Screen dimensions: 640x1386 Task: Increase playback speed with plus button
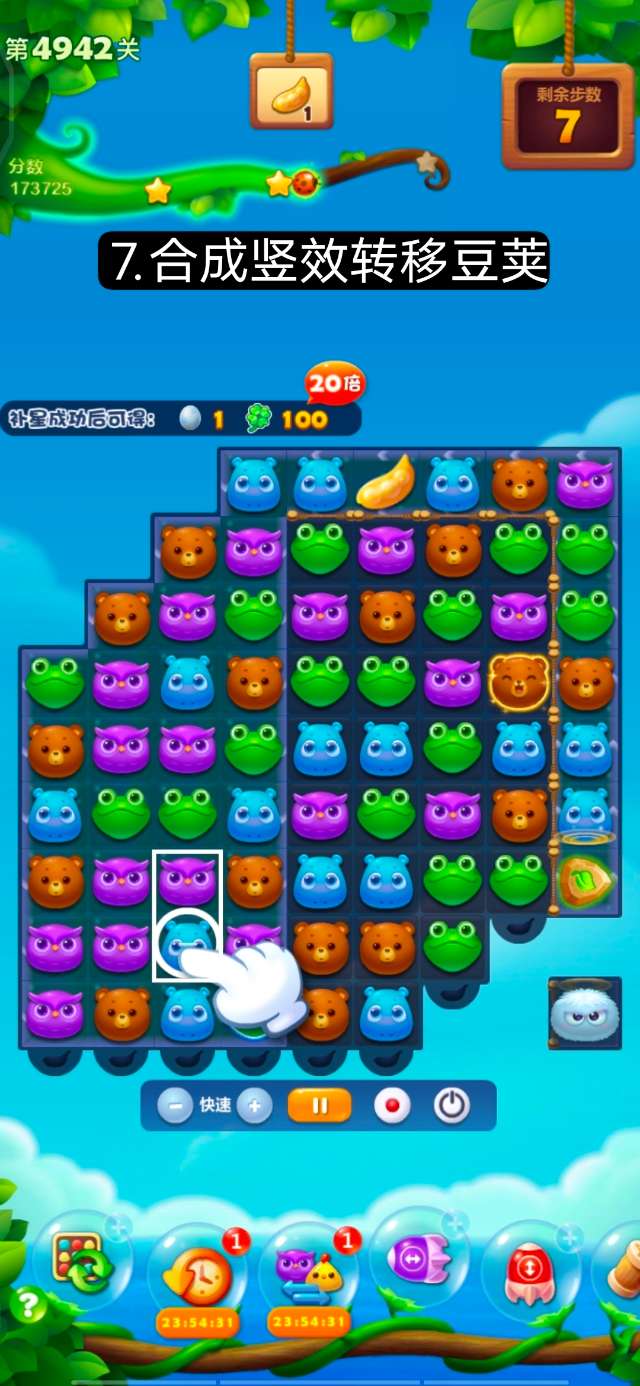tap(254, 1106)
